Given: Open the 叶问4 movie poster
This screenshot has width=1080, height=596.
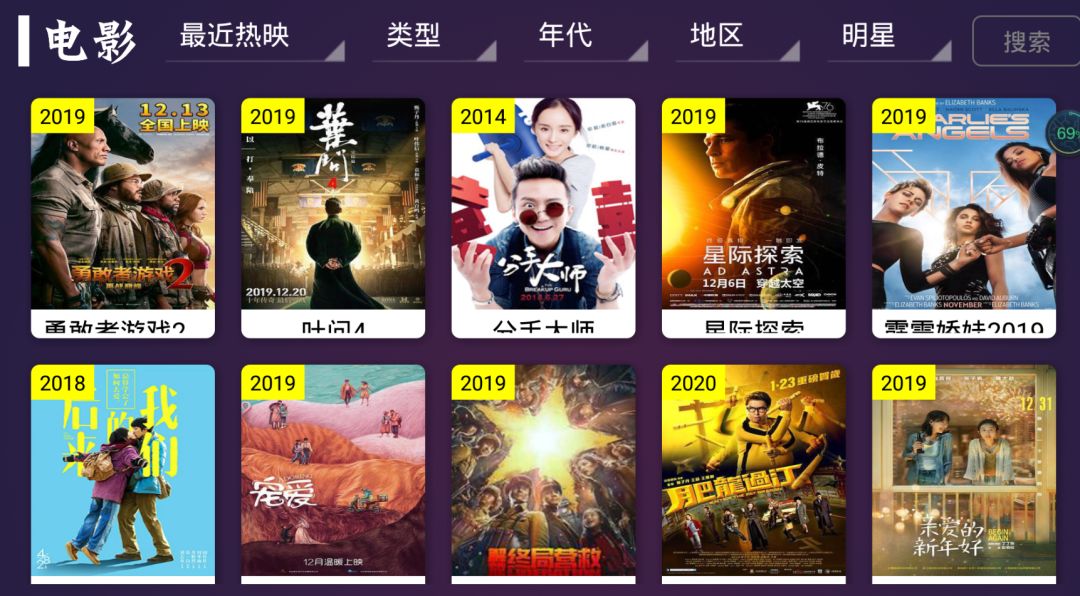Looking at the screenshot, I should (x=333, y=216).
